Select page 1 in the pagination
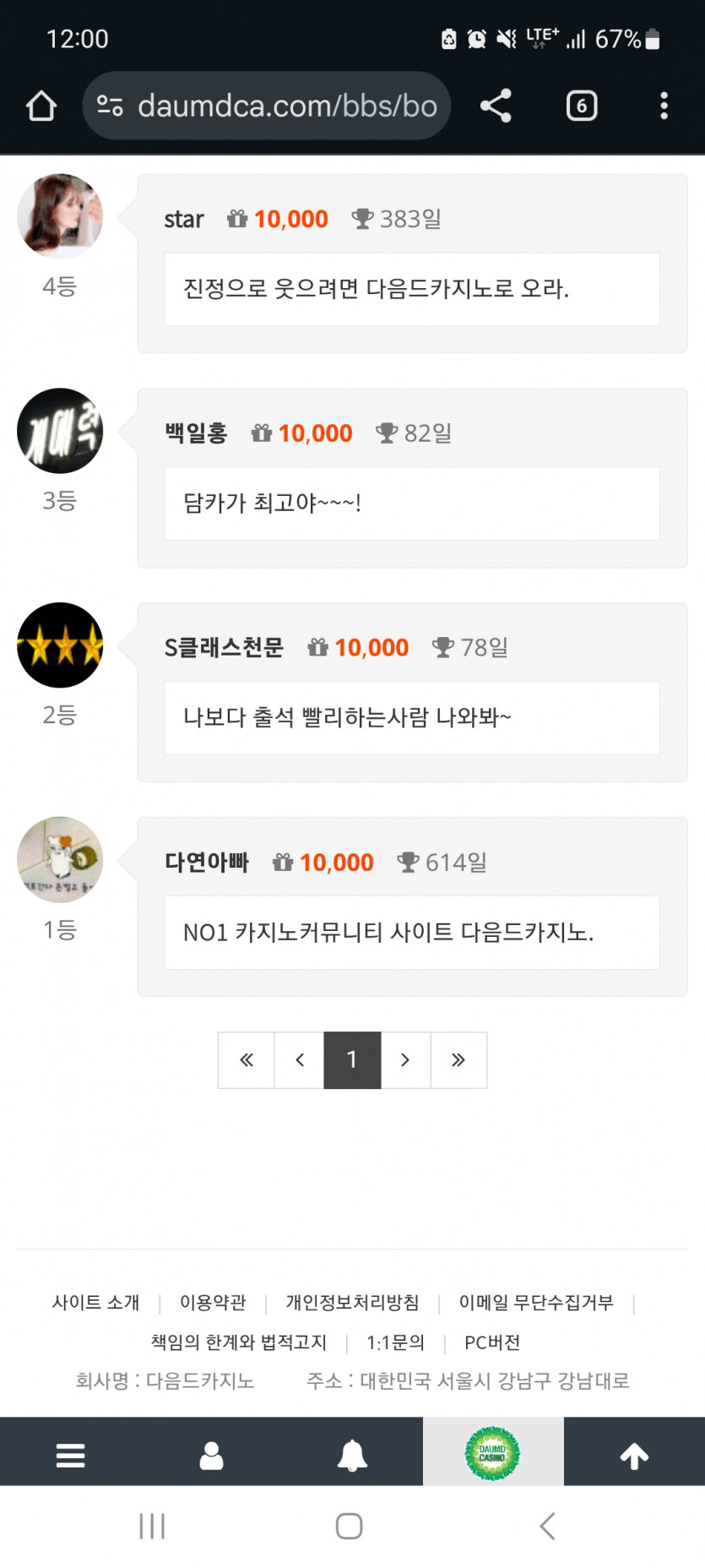The height and width of the screenshot is (1568, 705). coord(352,1060)
